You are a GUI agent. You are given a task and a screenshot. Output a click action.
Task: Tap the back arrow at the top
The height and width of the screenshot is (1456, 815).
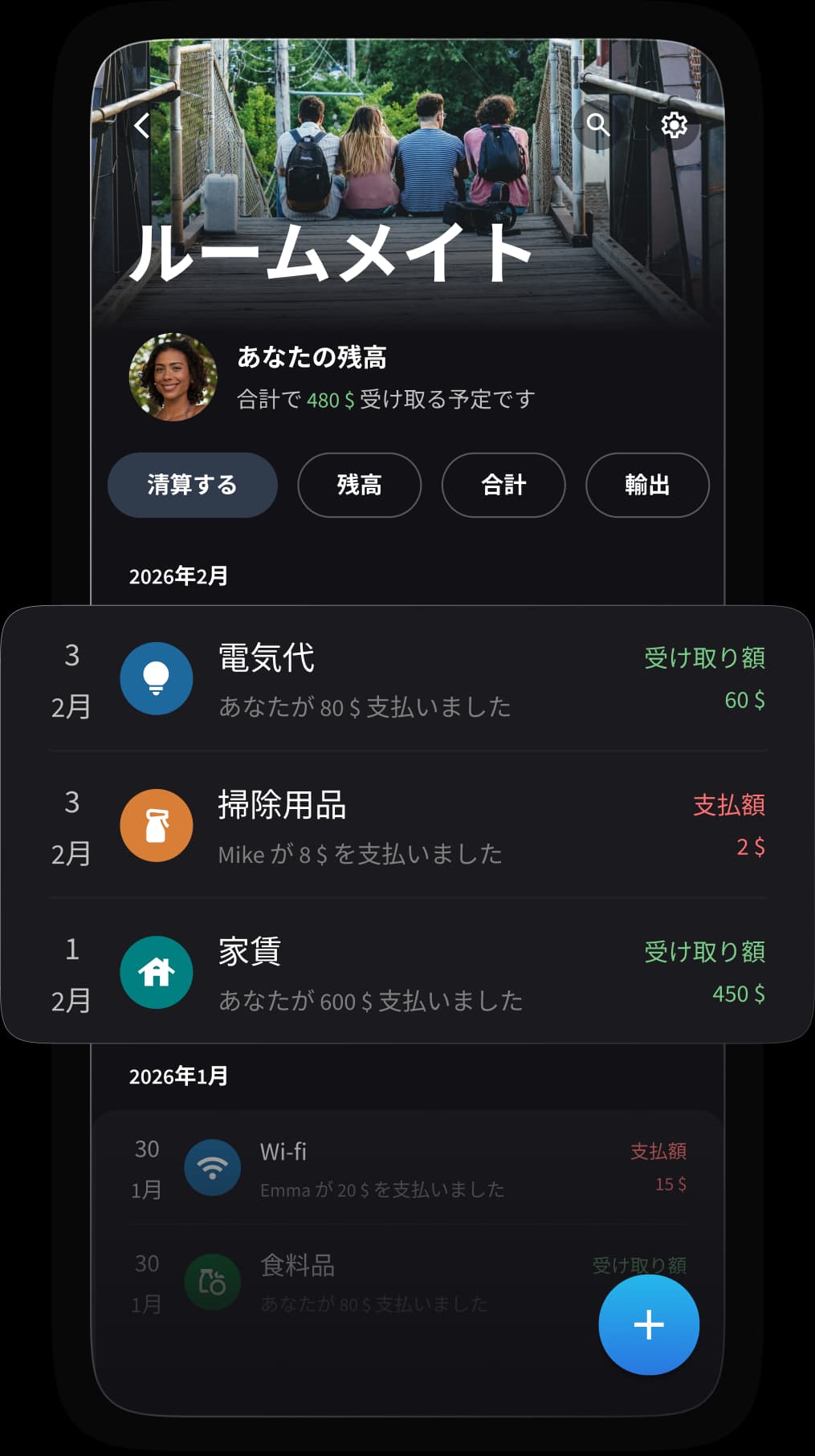tap(142, 124)
